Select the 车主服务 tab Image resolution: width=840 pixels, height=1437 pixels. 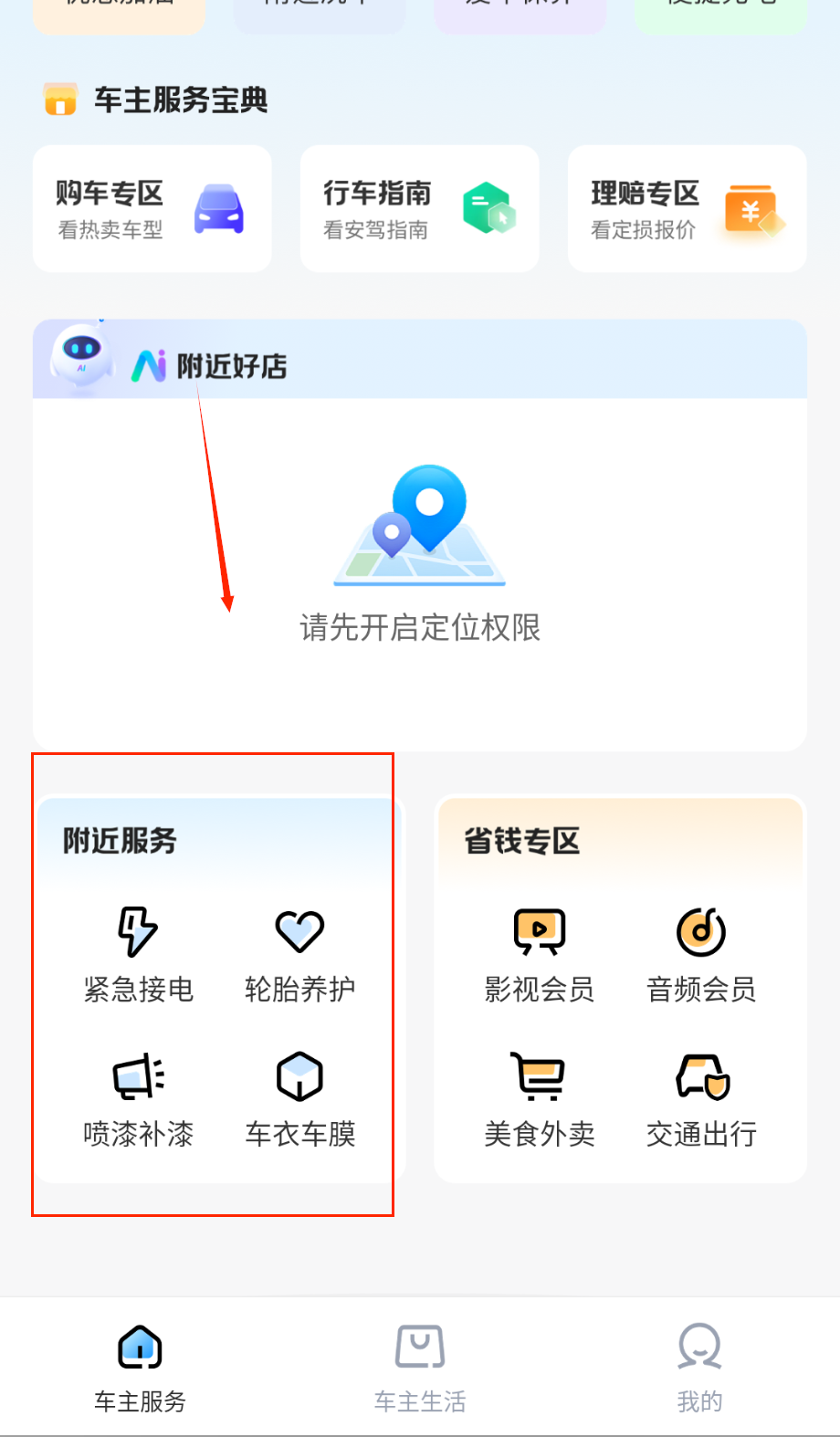coord(140,1367)
